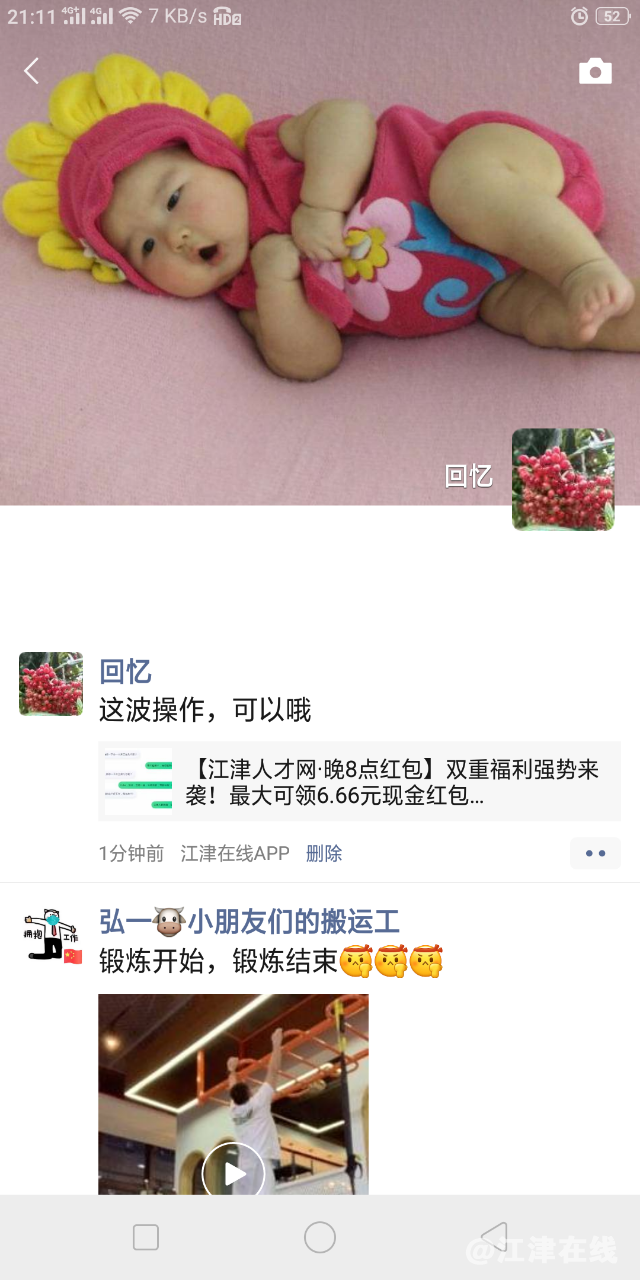Viewport: 640px width, 1280px height.
Task: Open avatar of 弘一小朋友们的搬运工
Action: [51, 934]
